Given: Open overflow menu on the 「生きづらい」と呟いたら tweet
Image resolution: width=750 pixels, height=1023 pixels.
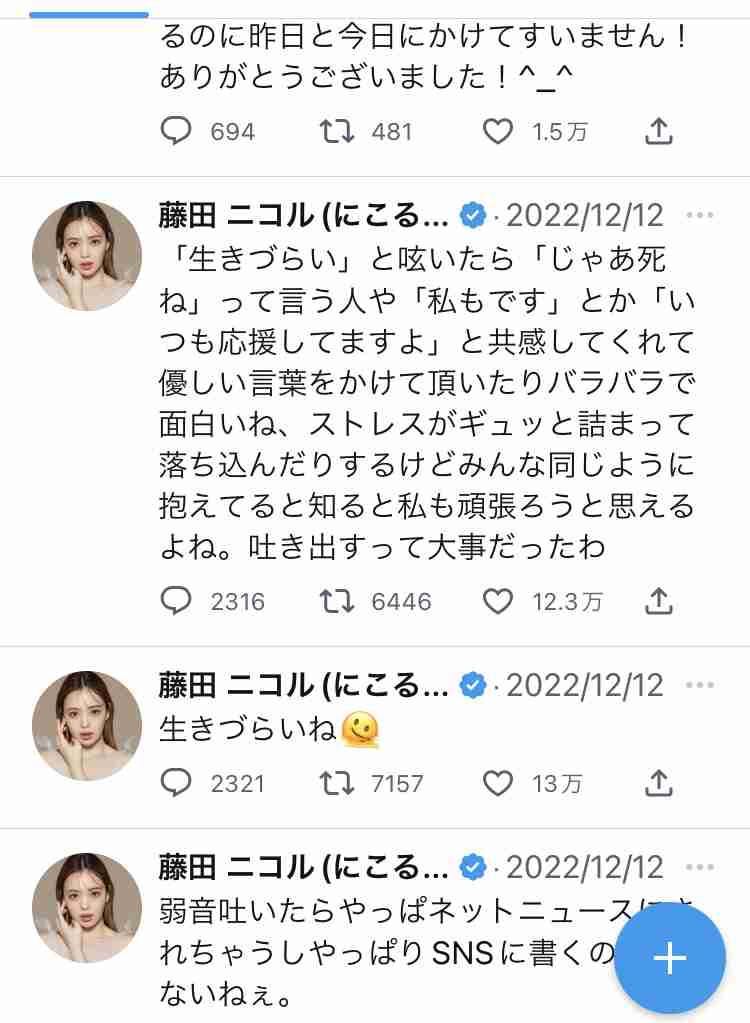Looking at the screenshot, I should coord(701,215).
